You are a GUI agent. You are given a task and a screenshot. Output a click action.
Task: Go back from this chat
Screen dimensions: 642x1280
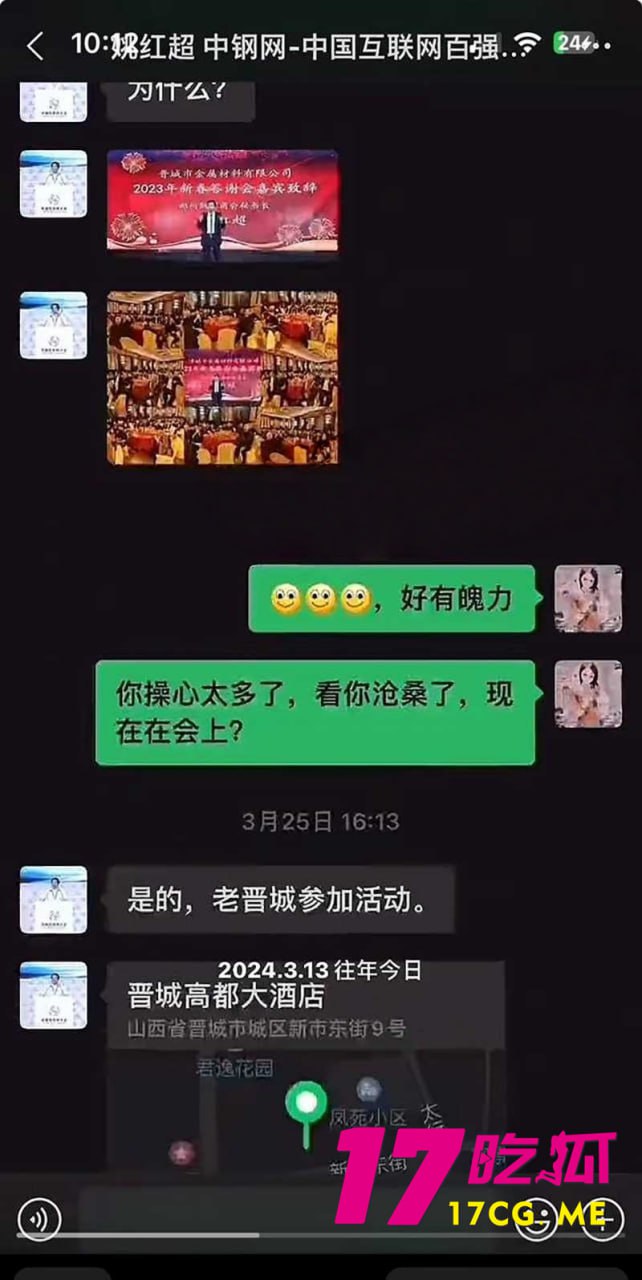point(36,45)
